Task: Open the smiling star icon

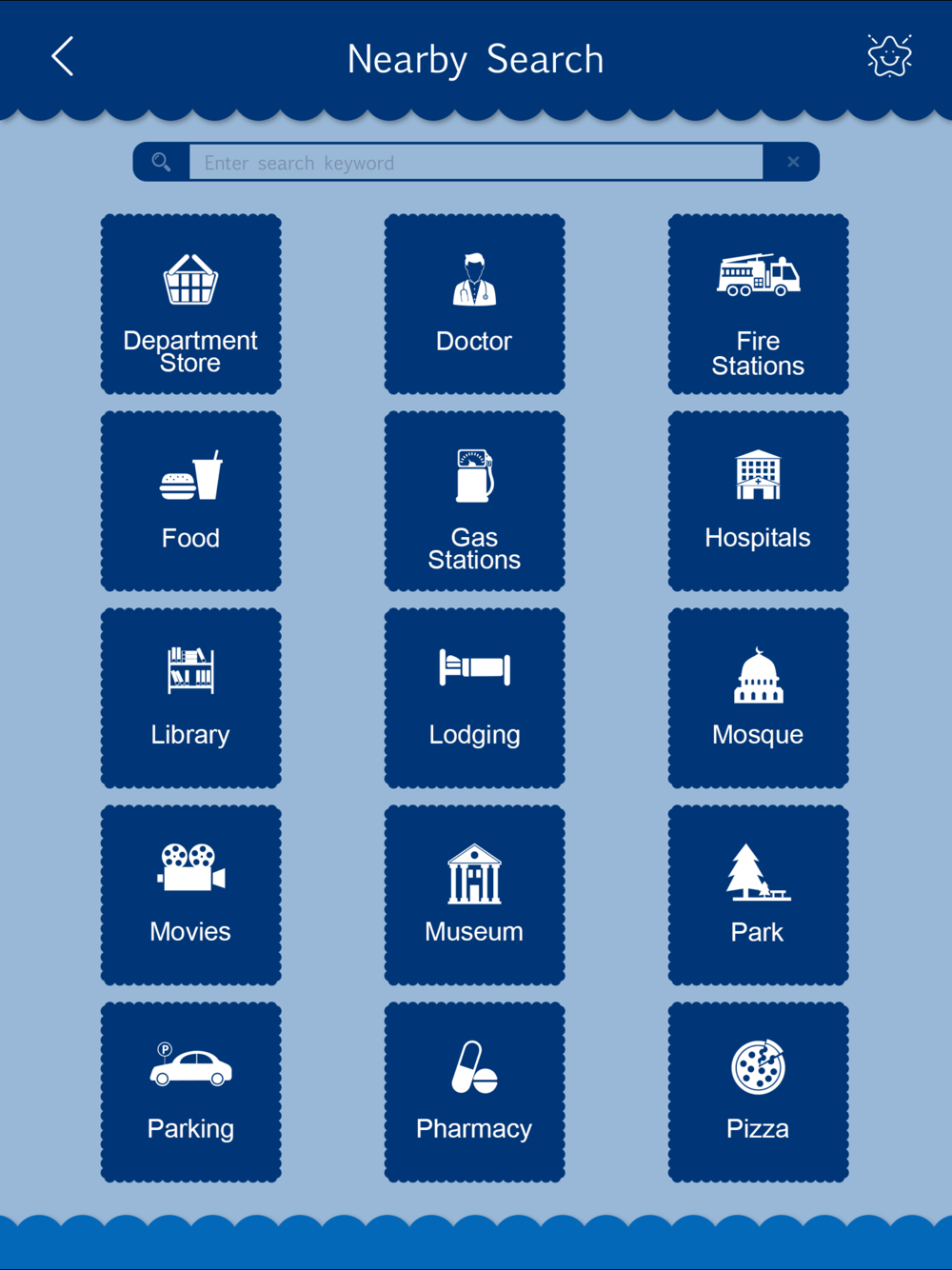Action: [889, 56]
